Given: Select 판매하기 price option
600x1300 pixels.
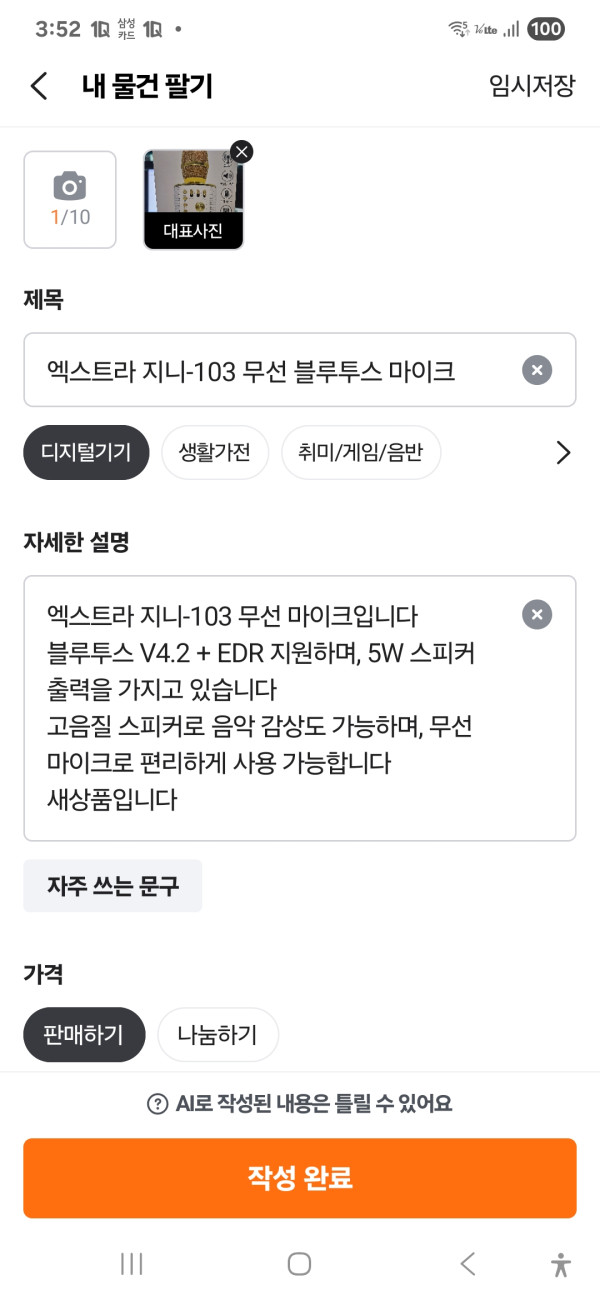Looking at the screenshot, I should pyautogui.click(x=85, y=1034).
